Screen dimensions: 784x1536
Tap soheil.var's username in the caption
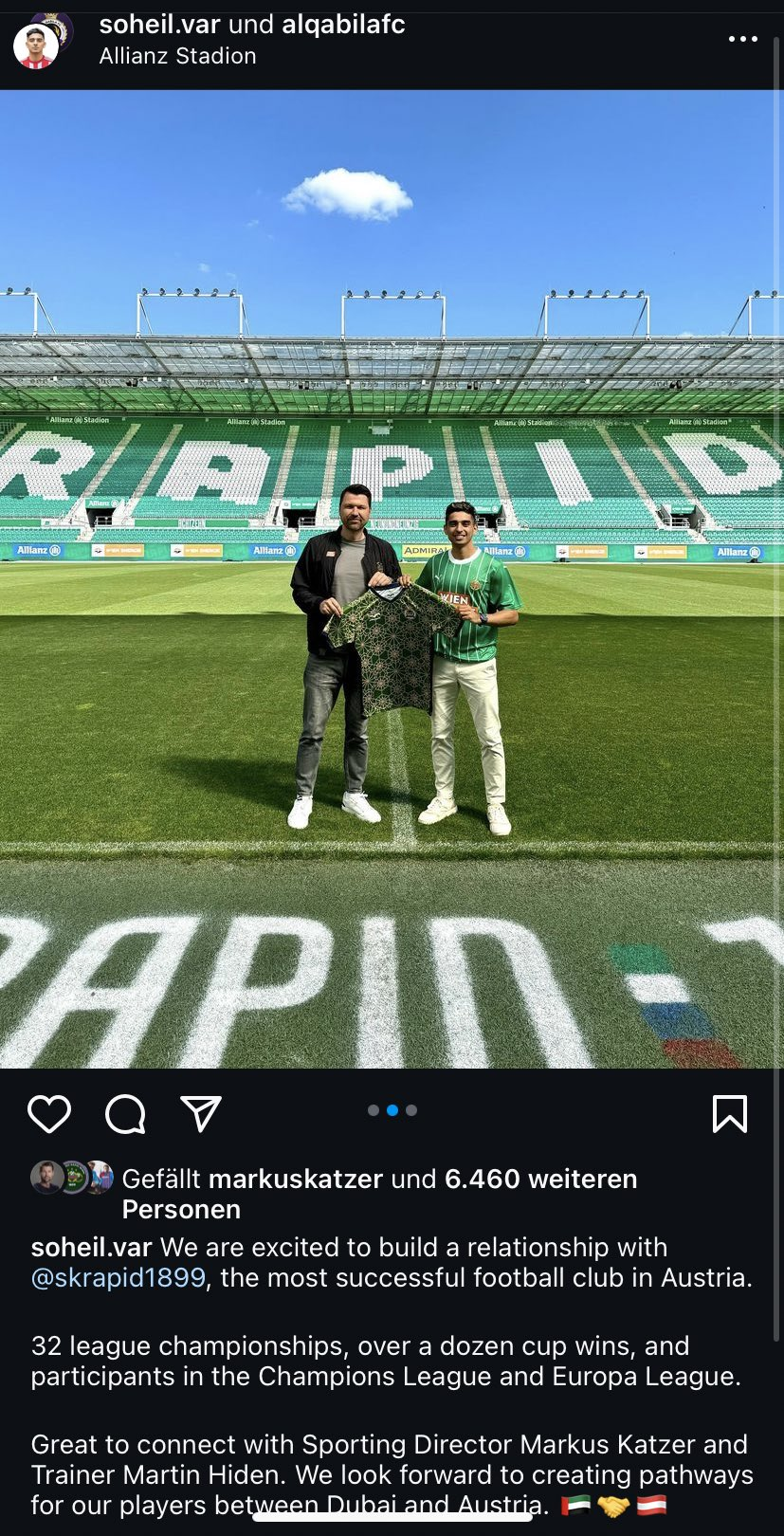pos(91,1247)
